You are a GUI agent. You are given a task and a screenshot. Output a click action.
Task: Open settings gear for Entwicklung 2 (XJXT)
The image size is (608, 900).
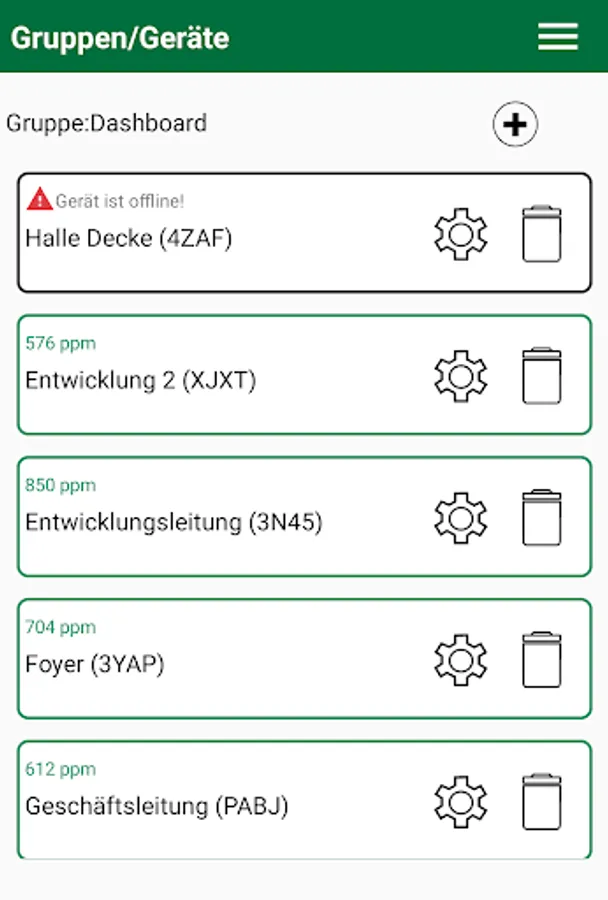(x=460, y=376)
